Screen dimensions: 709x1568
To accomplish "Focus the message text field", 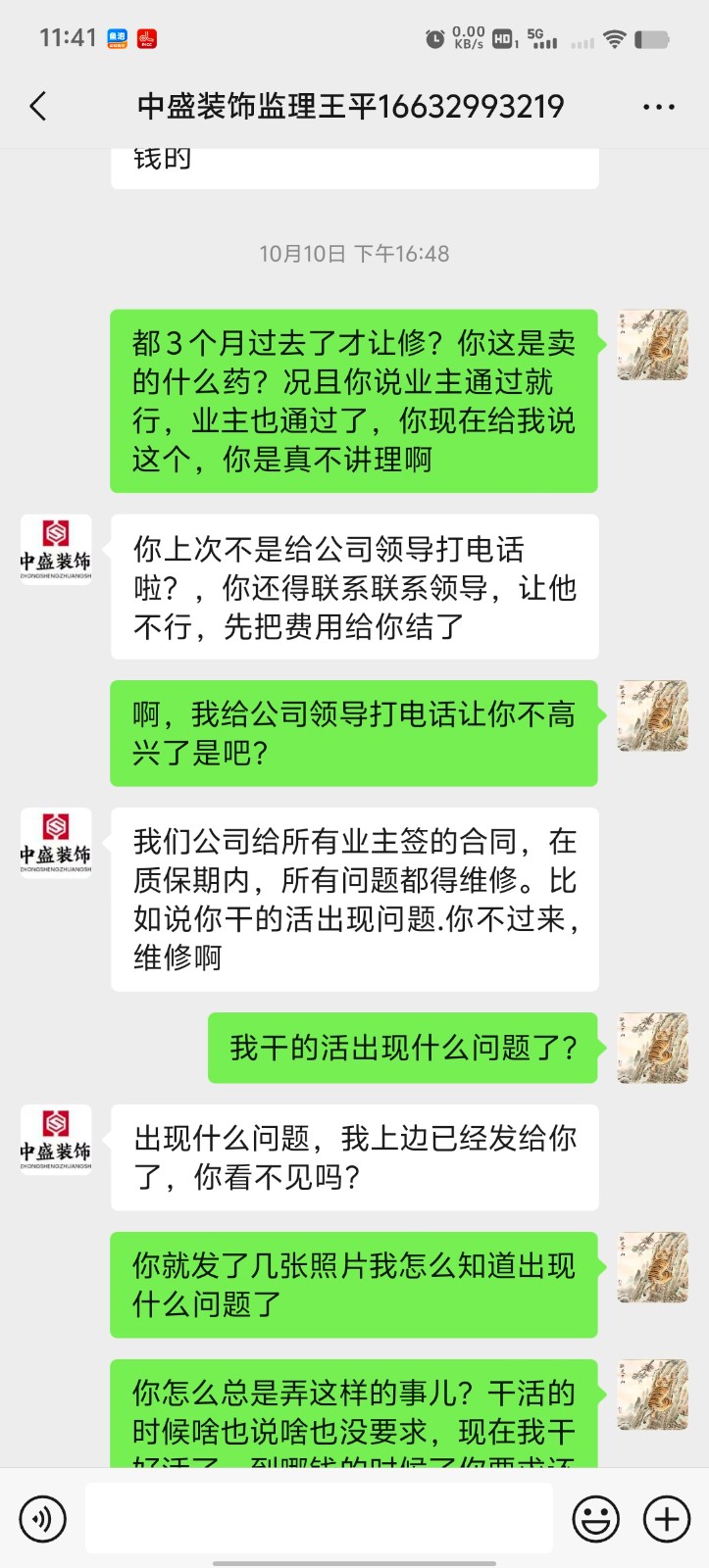I will [319, 1518].
